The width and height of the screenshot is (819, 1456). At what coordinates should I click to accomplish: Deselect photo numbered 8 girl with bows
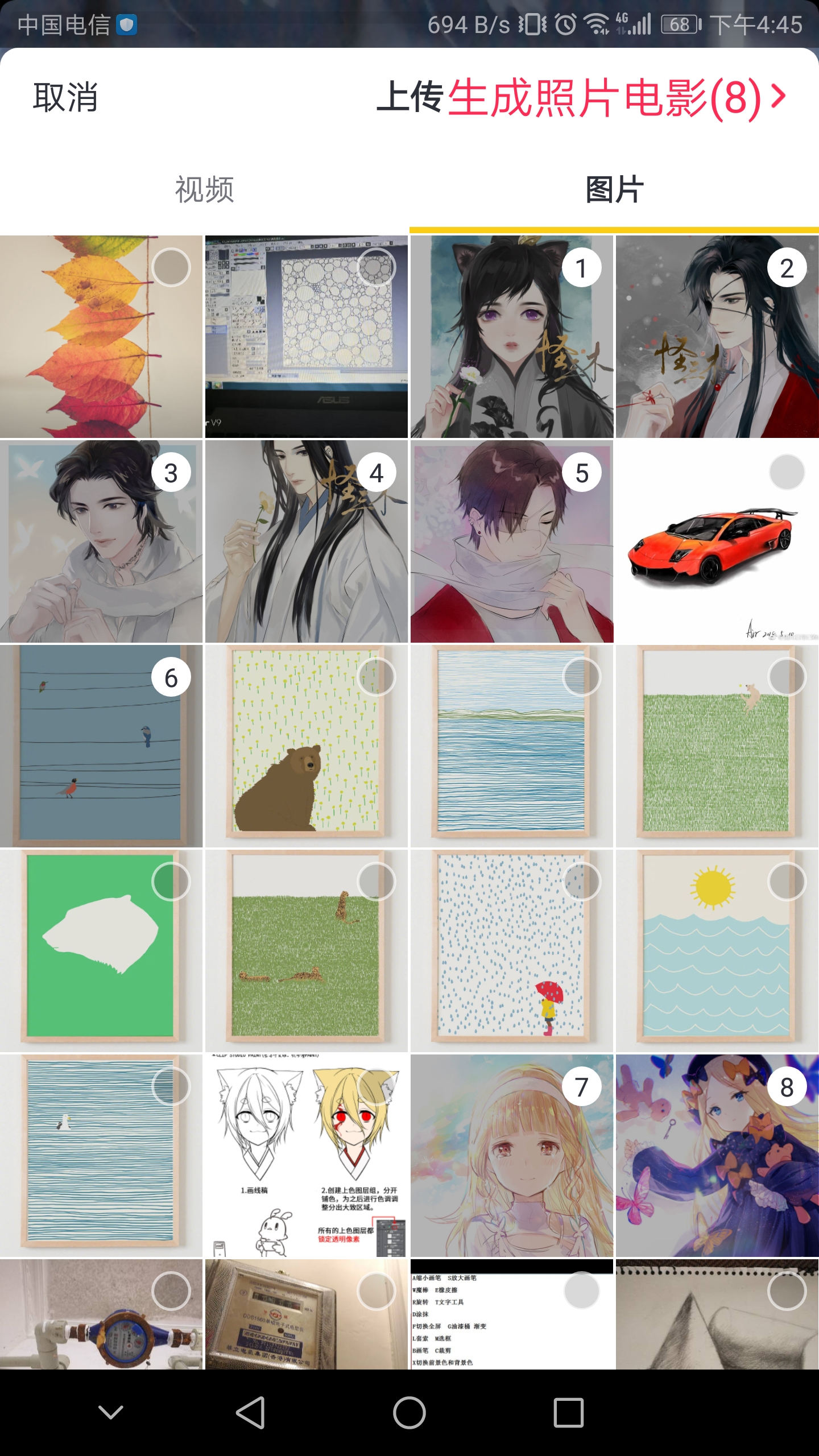(787, 1087)
